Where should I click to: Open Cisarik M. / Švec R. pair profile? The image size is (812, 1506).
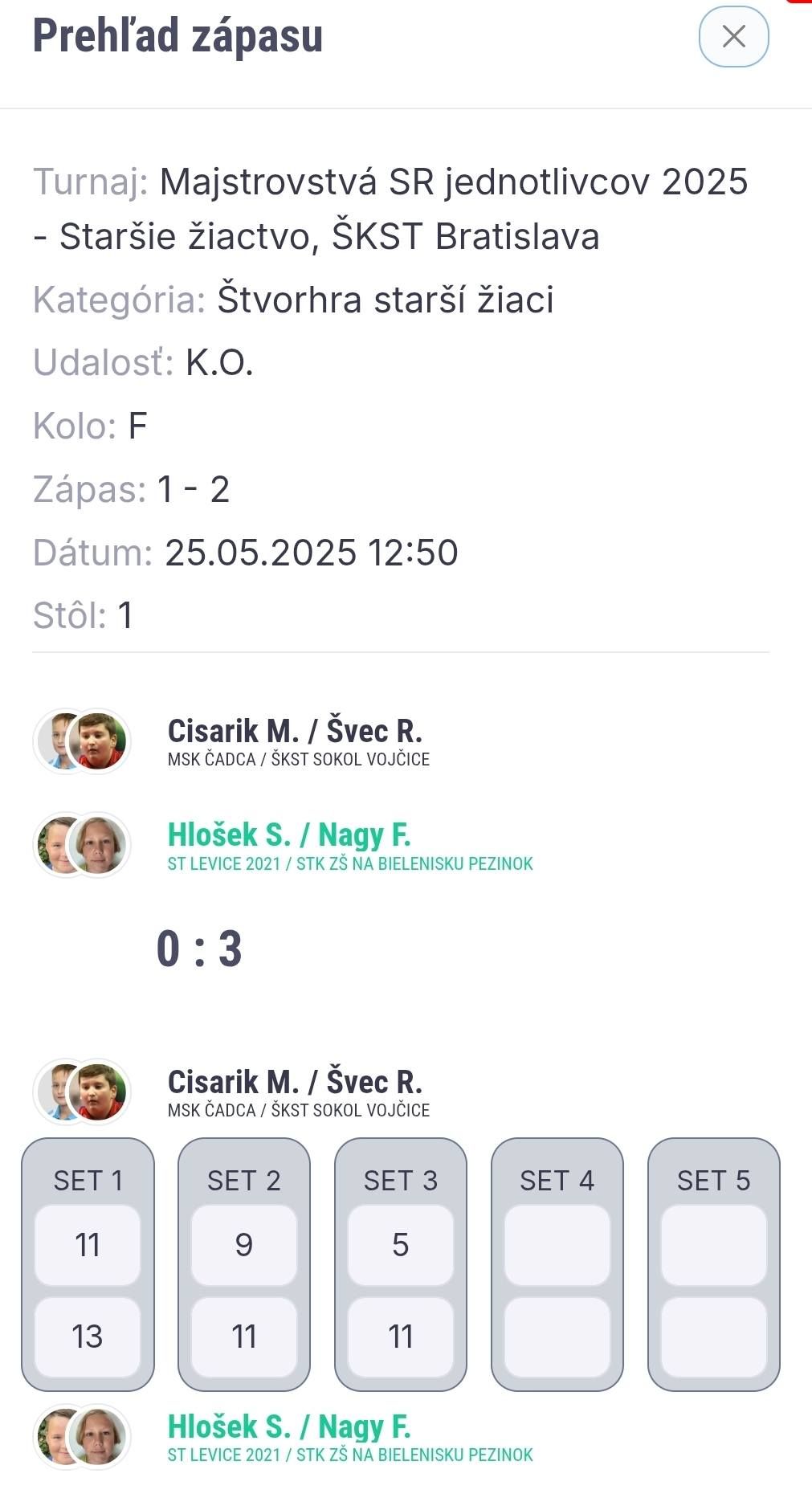point(294,732)
